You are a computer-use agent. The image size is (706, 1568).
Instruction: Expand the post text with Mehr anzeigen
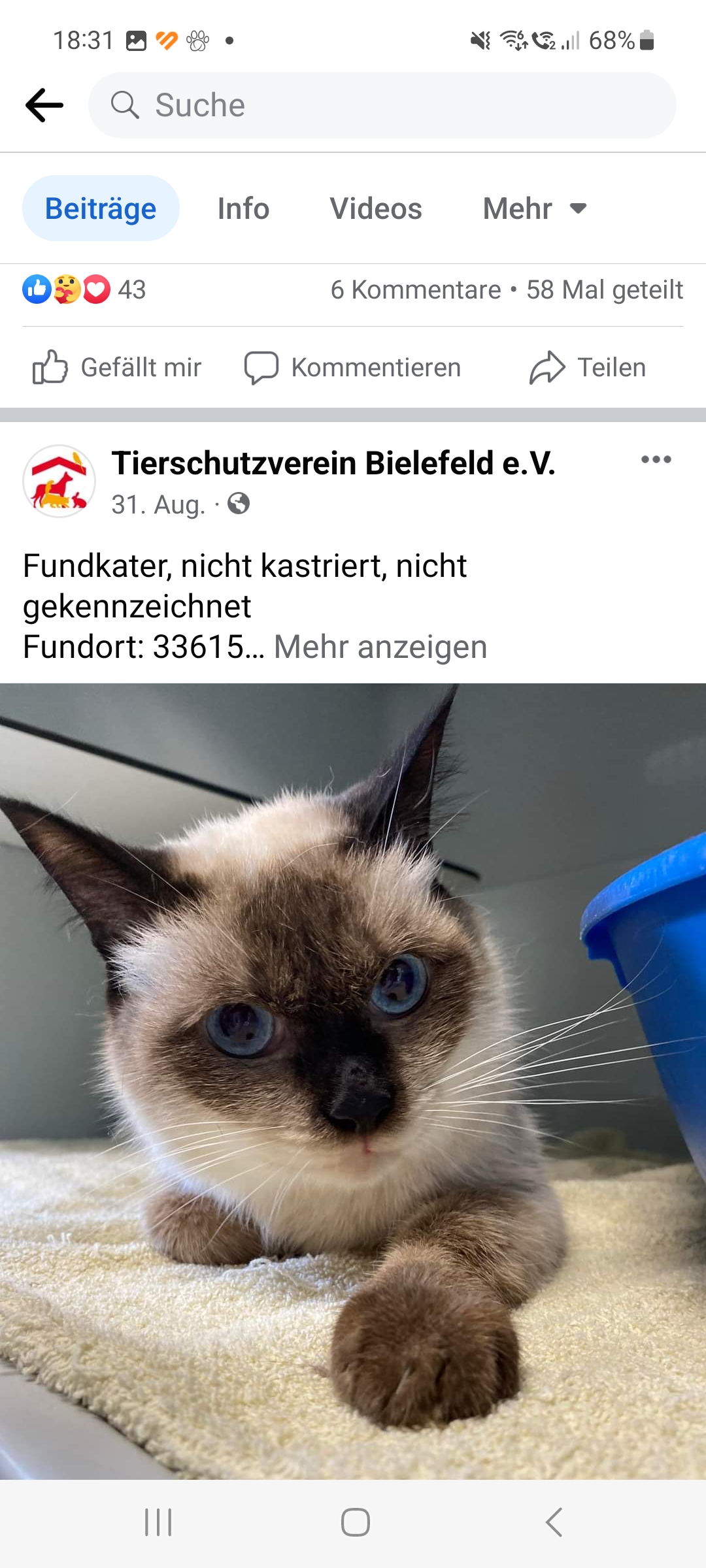point(380,647)
